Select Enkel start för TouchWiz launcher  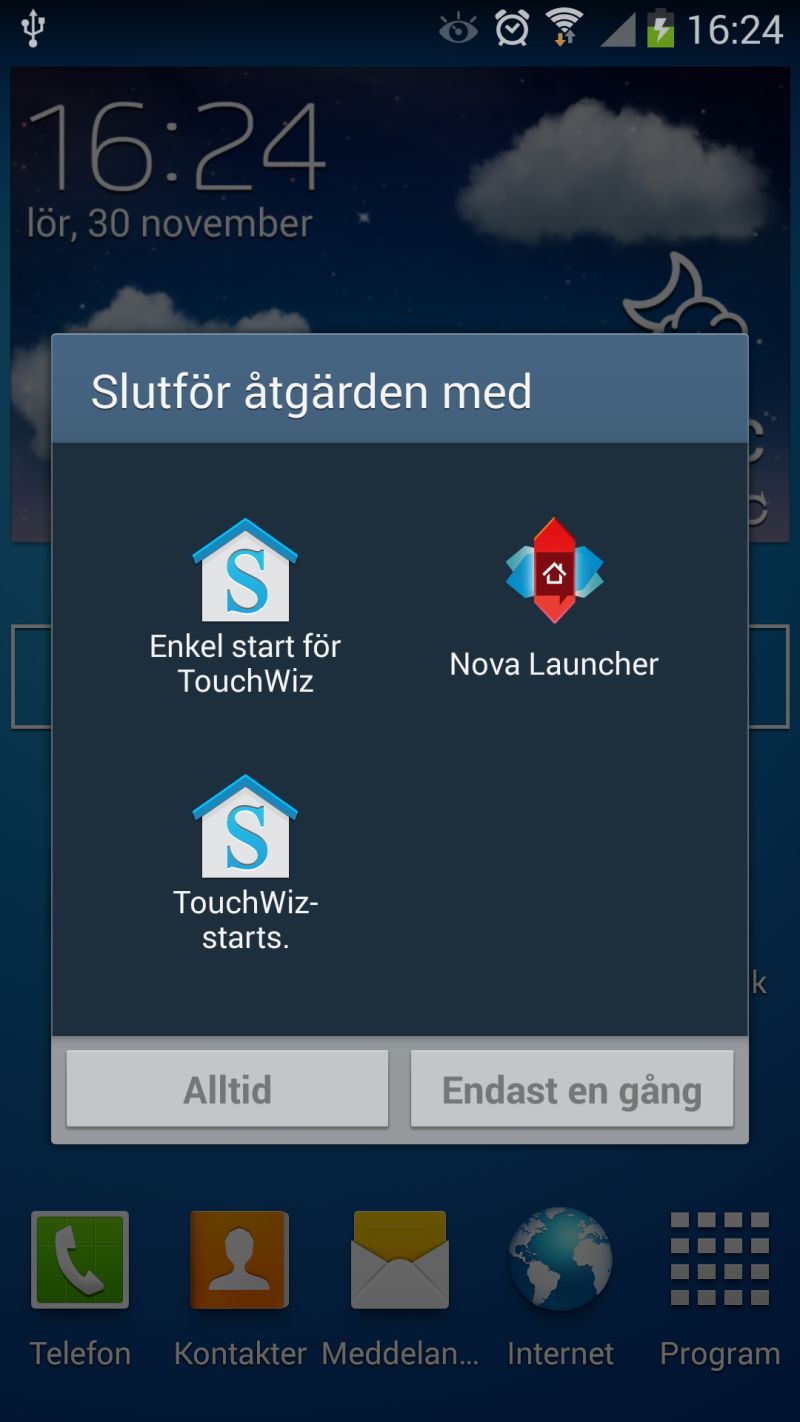[245, 607]
